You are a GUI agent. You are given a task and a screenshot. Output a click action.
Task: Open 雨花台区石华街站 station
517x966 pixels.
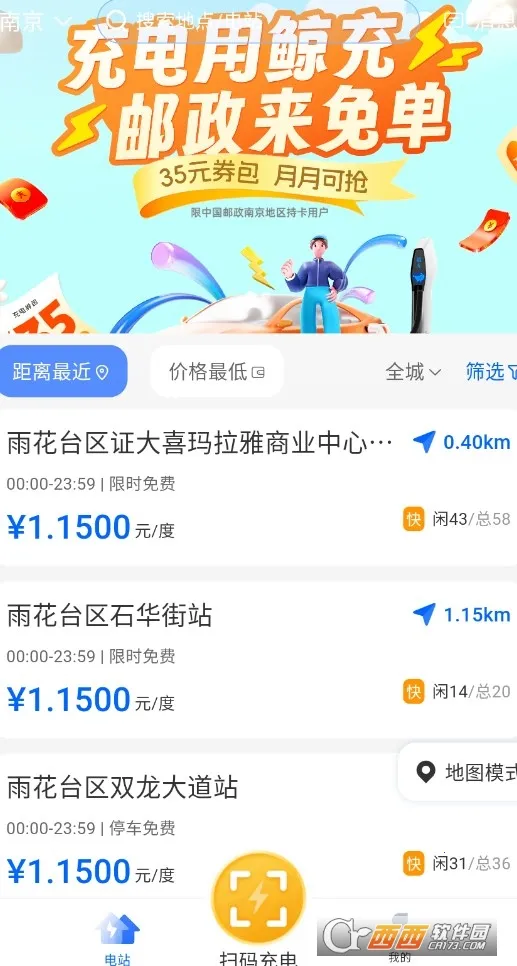258,660
